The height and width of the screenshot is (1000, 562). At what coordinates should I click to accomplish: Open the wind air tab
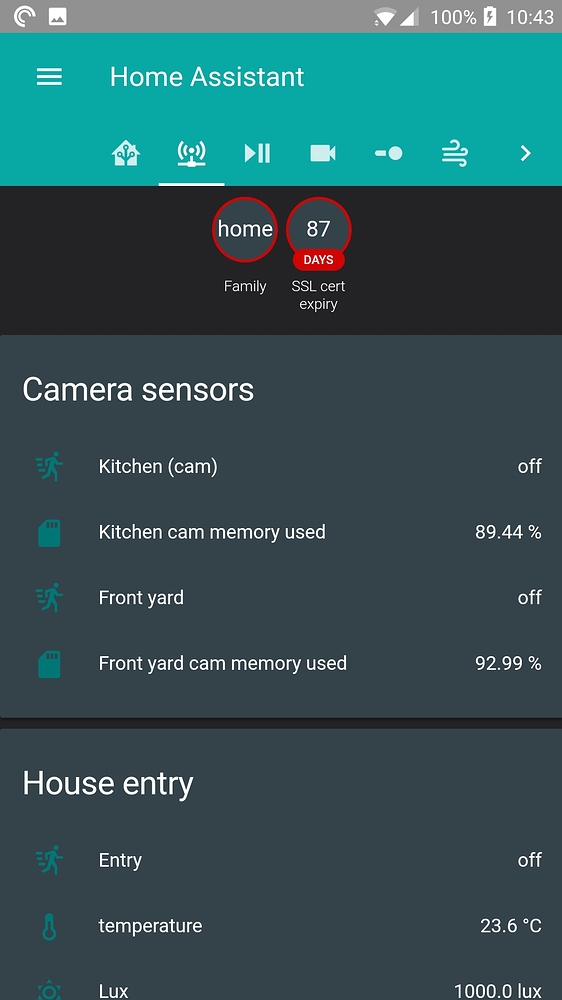click(454, 153)
